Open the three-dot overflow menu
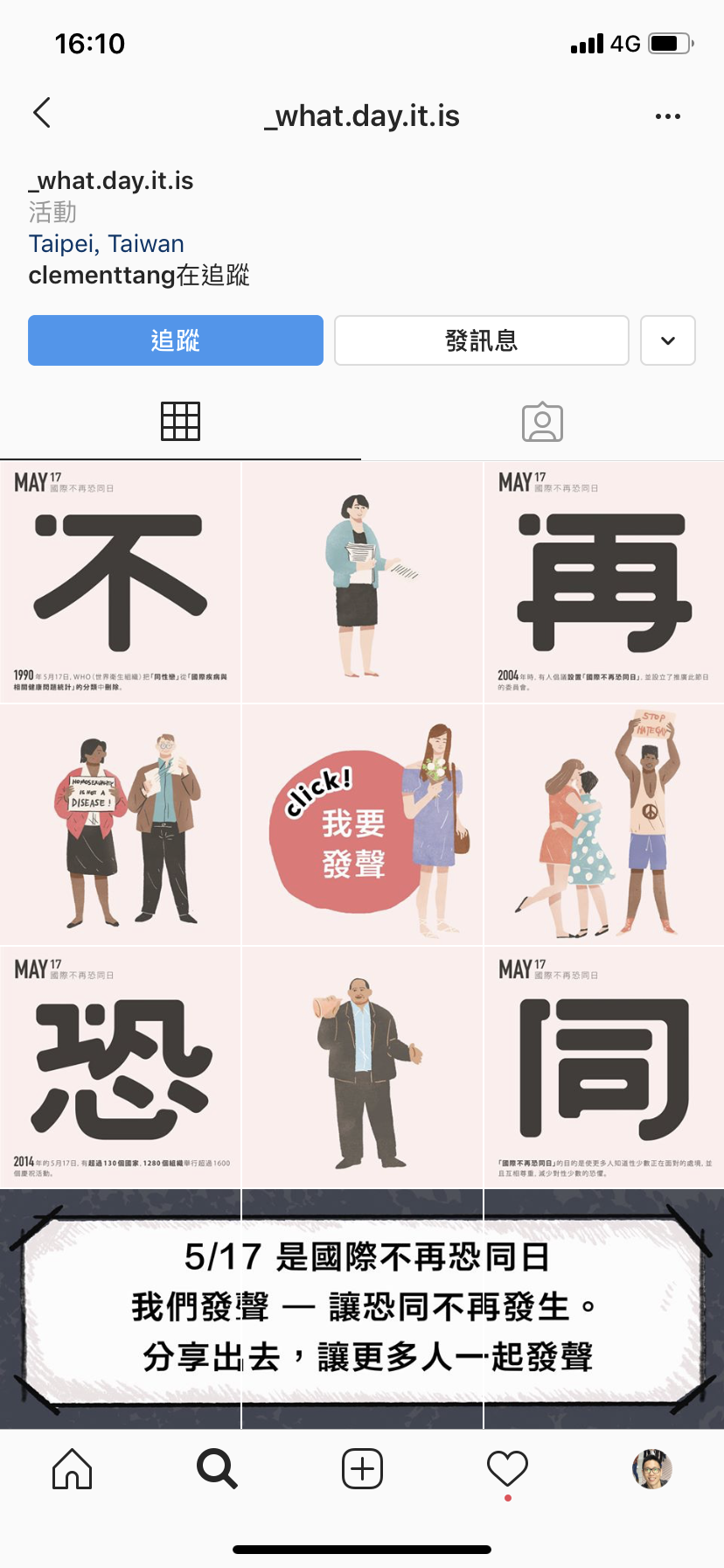This screenshot has width=724, height=1568. click(667, 116)
